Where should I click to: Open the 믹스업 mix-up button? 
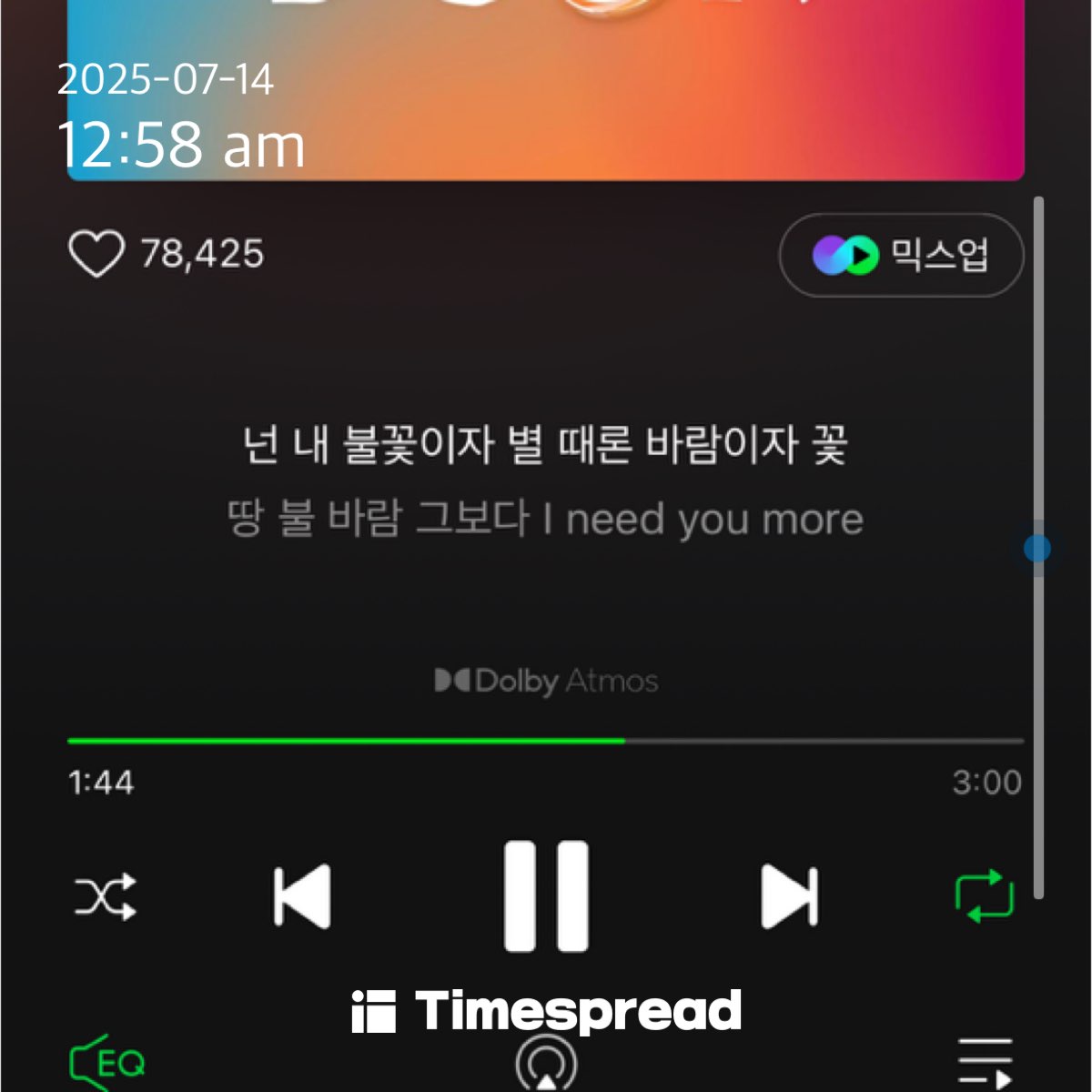click(901, 256)
